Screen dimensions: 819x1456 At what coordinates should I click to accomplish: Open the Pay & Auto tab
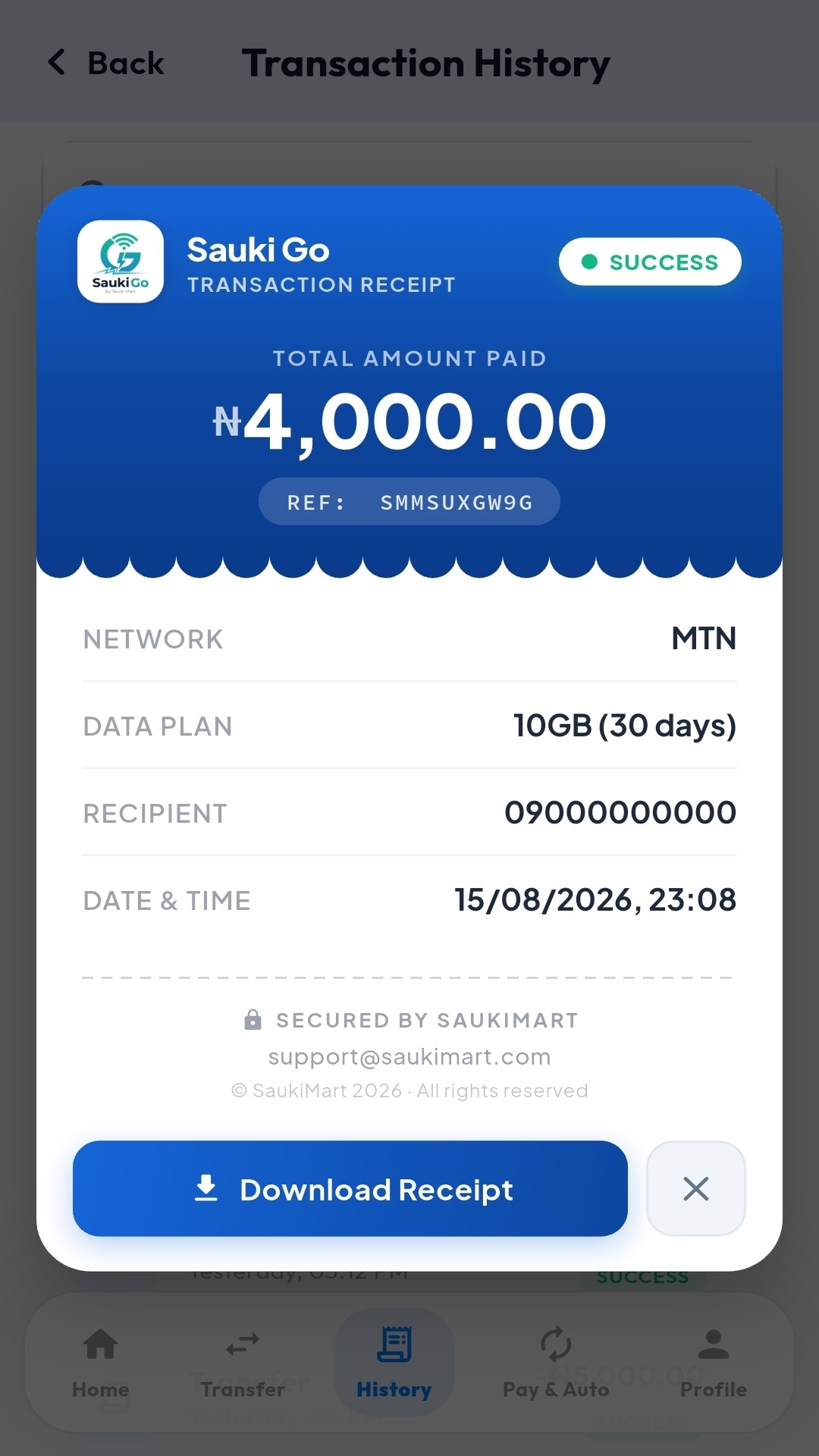[556, 1363]
